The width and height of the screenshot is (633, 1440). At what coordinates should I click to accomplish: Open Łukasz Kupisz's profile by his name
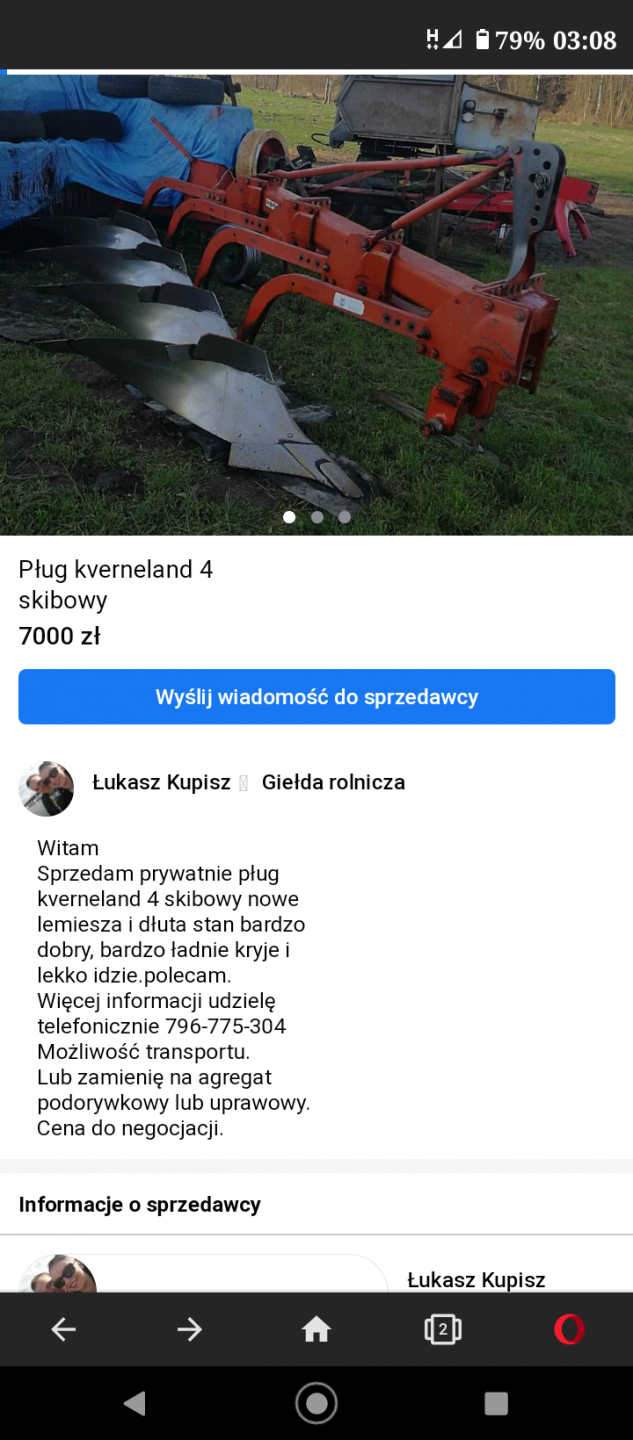click(161, 782)
